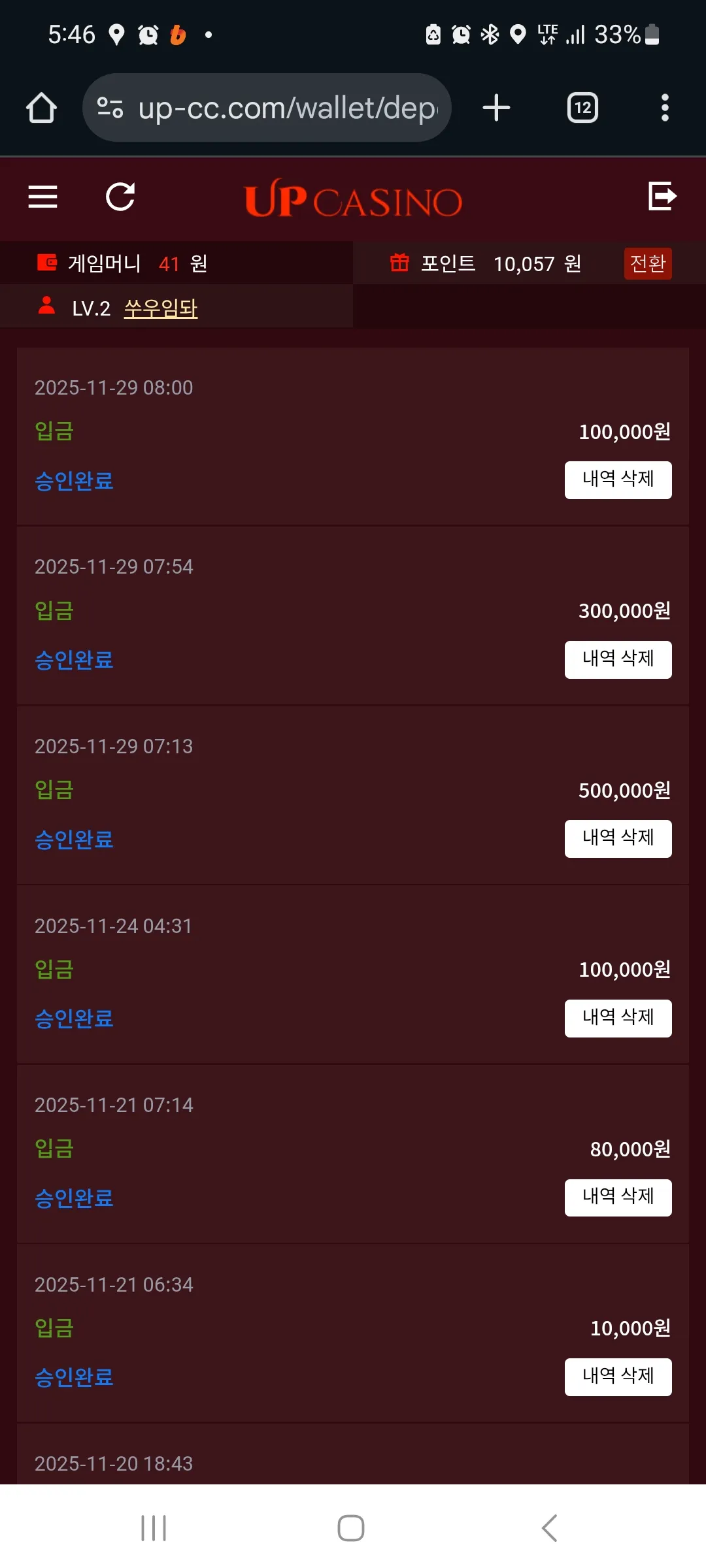Open the browser overflow menu

coord(665,108)
